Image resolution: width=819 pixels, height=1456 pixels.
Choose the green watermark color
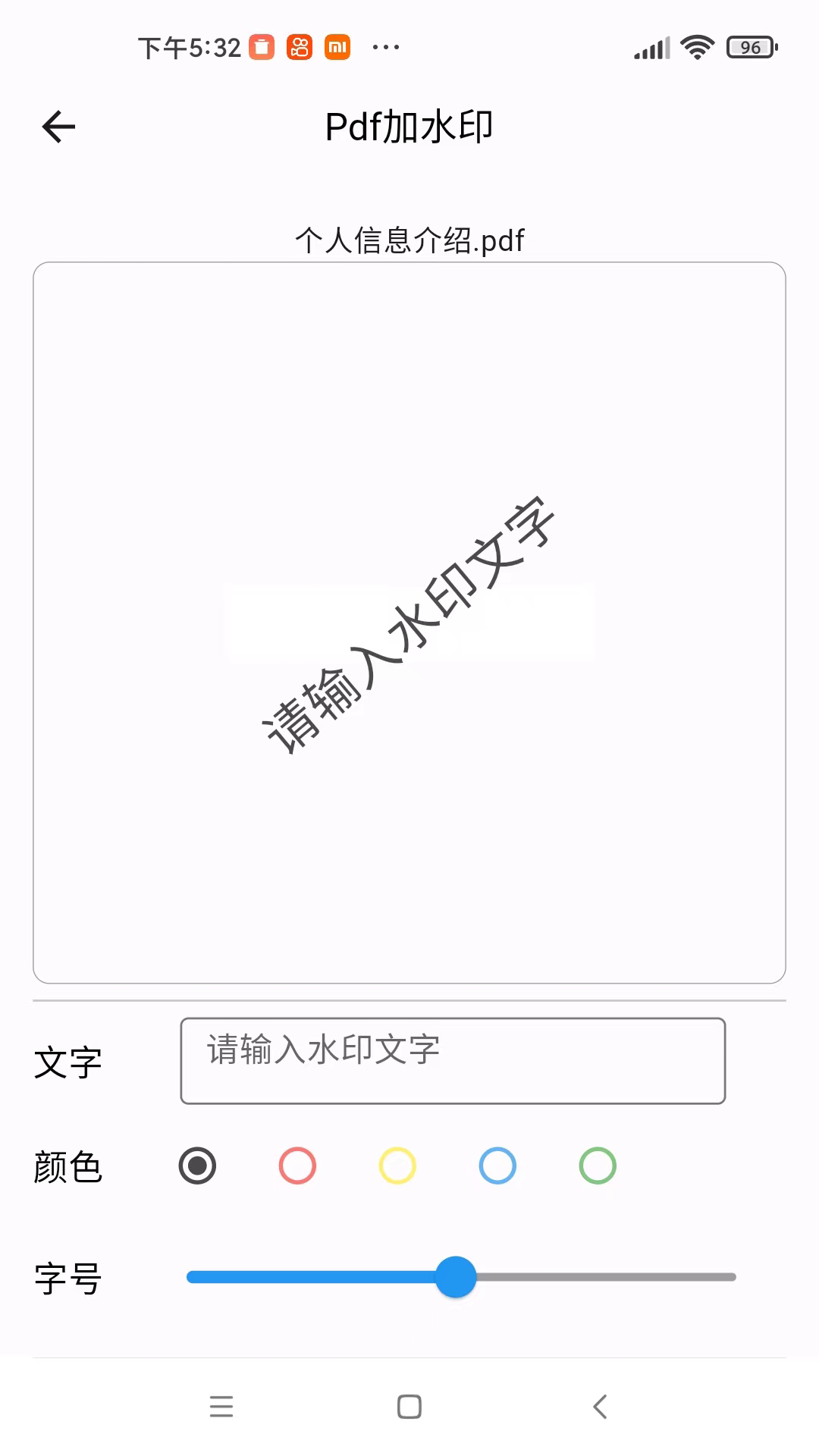point(598,1166)
